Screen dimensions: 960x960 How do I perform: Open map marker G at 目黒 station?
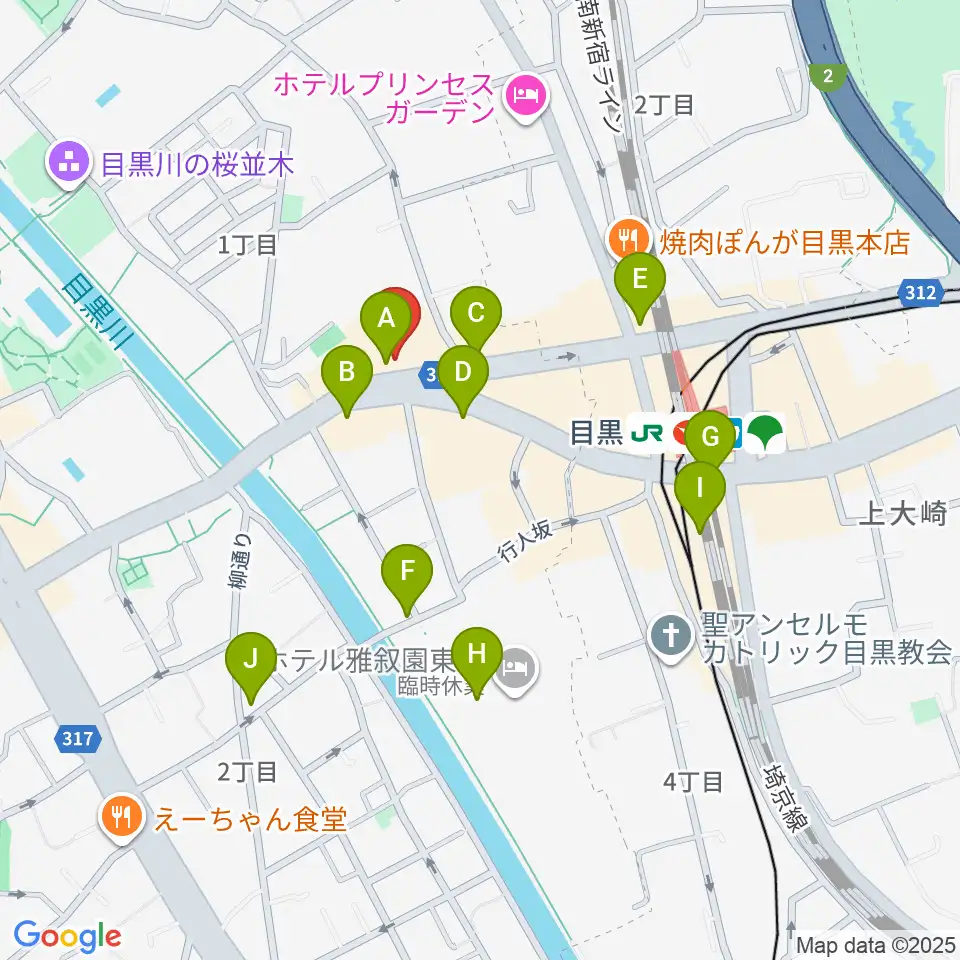711,438
